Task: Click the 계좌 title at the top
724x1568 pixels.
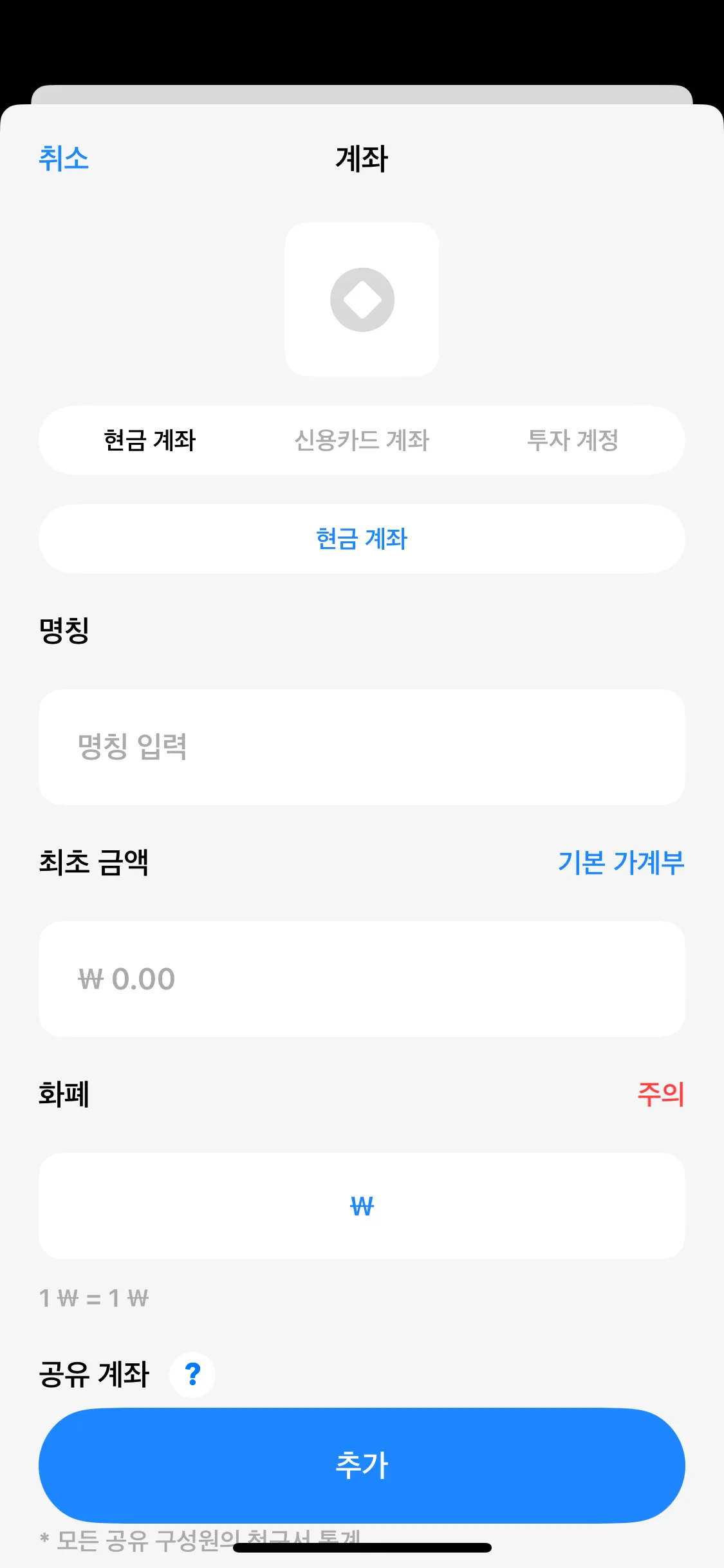Action: [x=362, y=159]
